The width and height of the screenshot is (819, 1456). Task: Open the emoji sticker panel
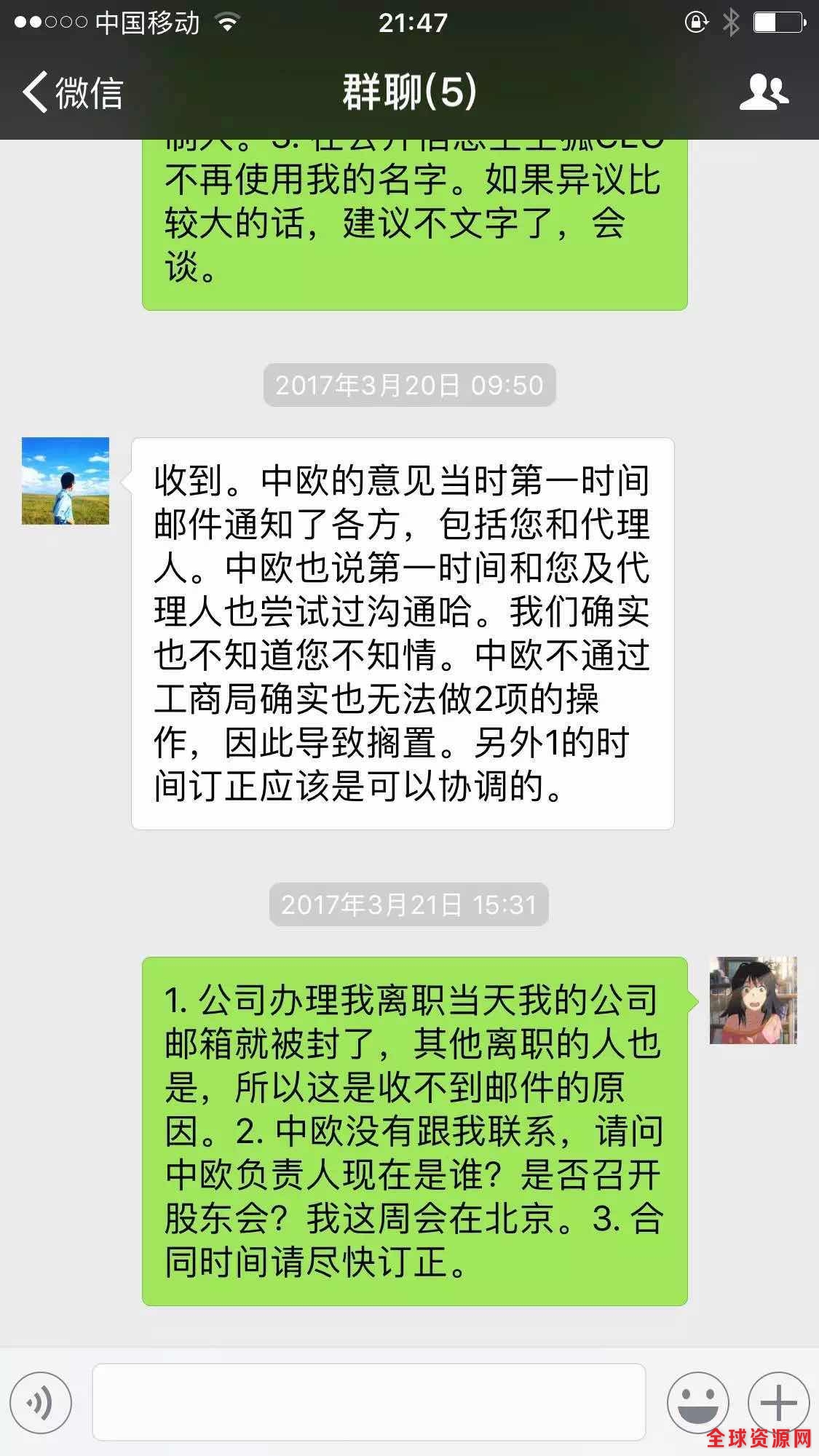(x=697, y=1402)
